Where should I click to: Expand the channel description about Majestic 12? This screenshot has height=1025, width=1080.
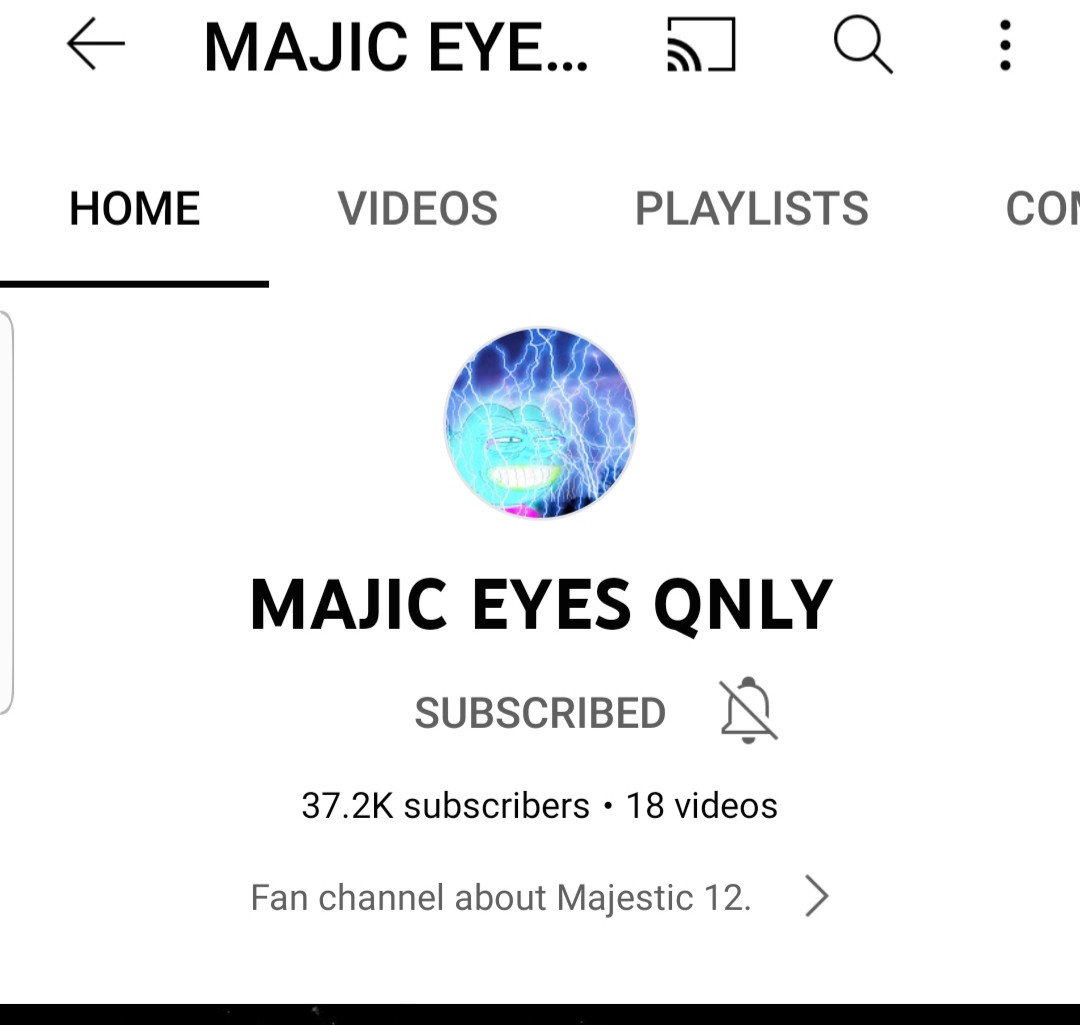coord(816,897)
